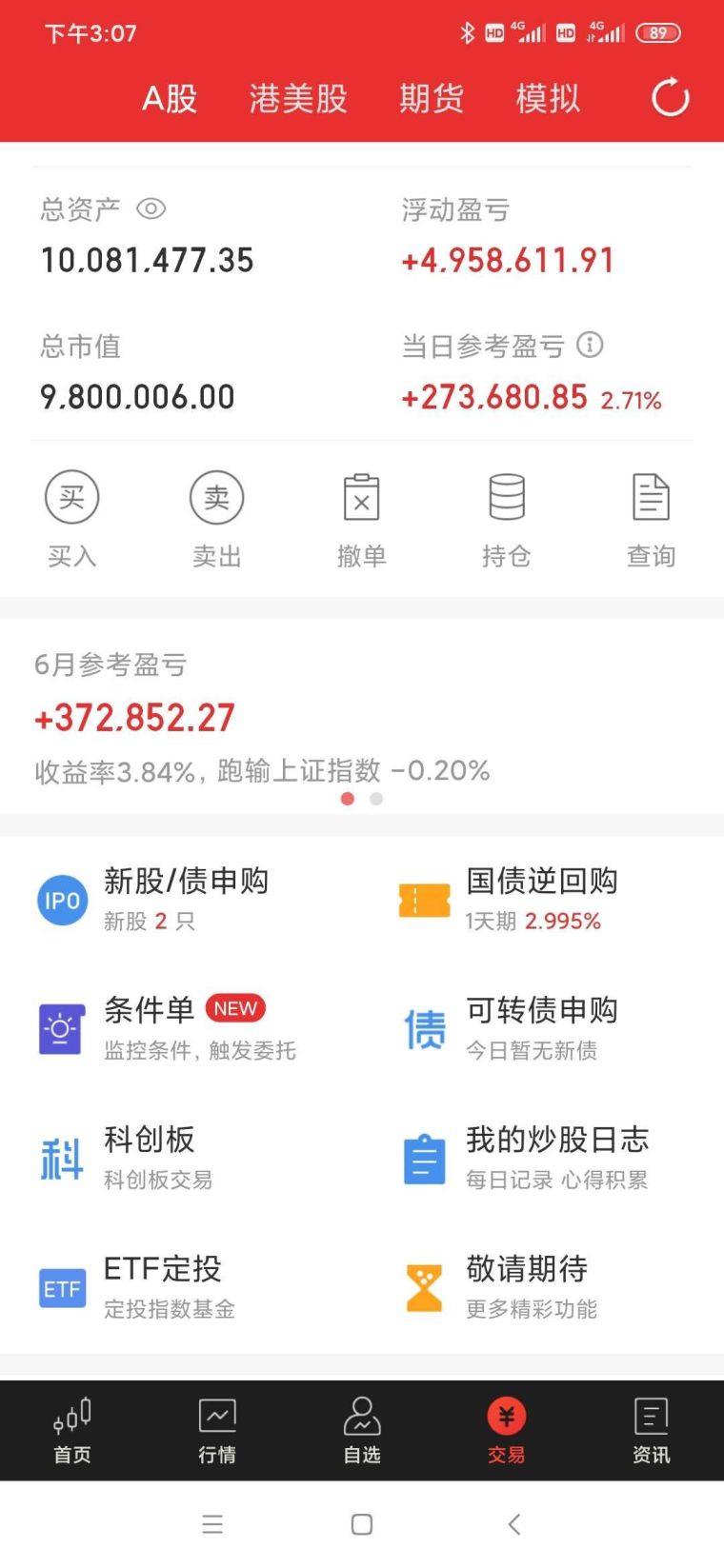Show info about 当日参考盈亏
This screenshot has height=1568, width=724.
click(591, 345)
